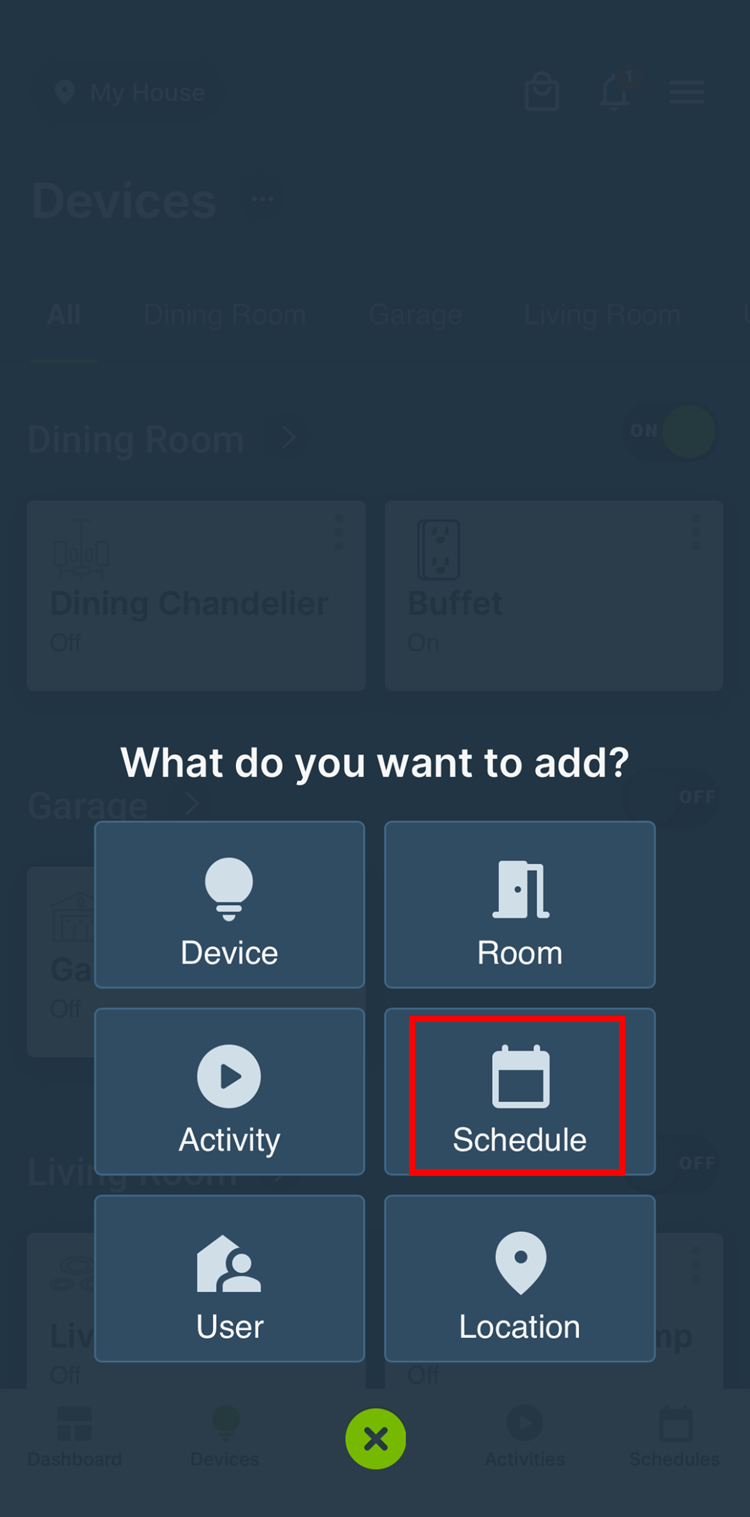Add a new Location
Viewport: 750px width, 1517px height.
click(519, 1278)
